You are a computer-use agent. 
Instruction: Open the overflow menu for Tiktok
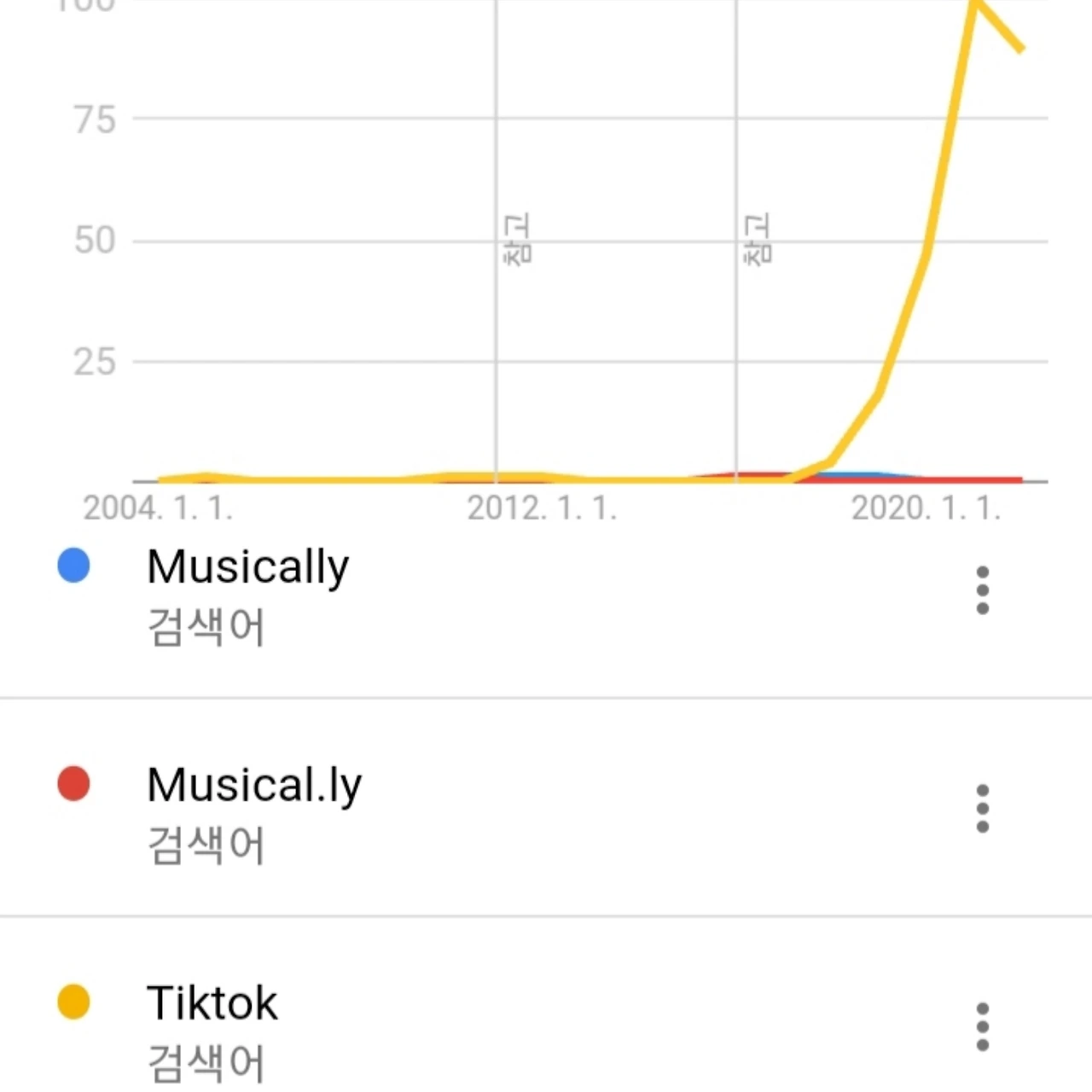[982, 1026]
